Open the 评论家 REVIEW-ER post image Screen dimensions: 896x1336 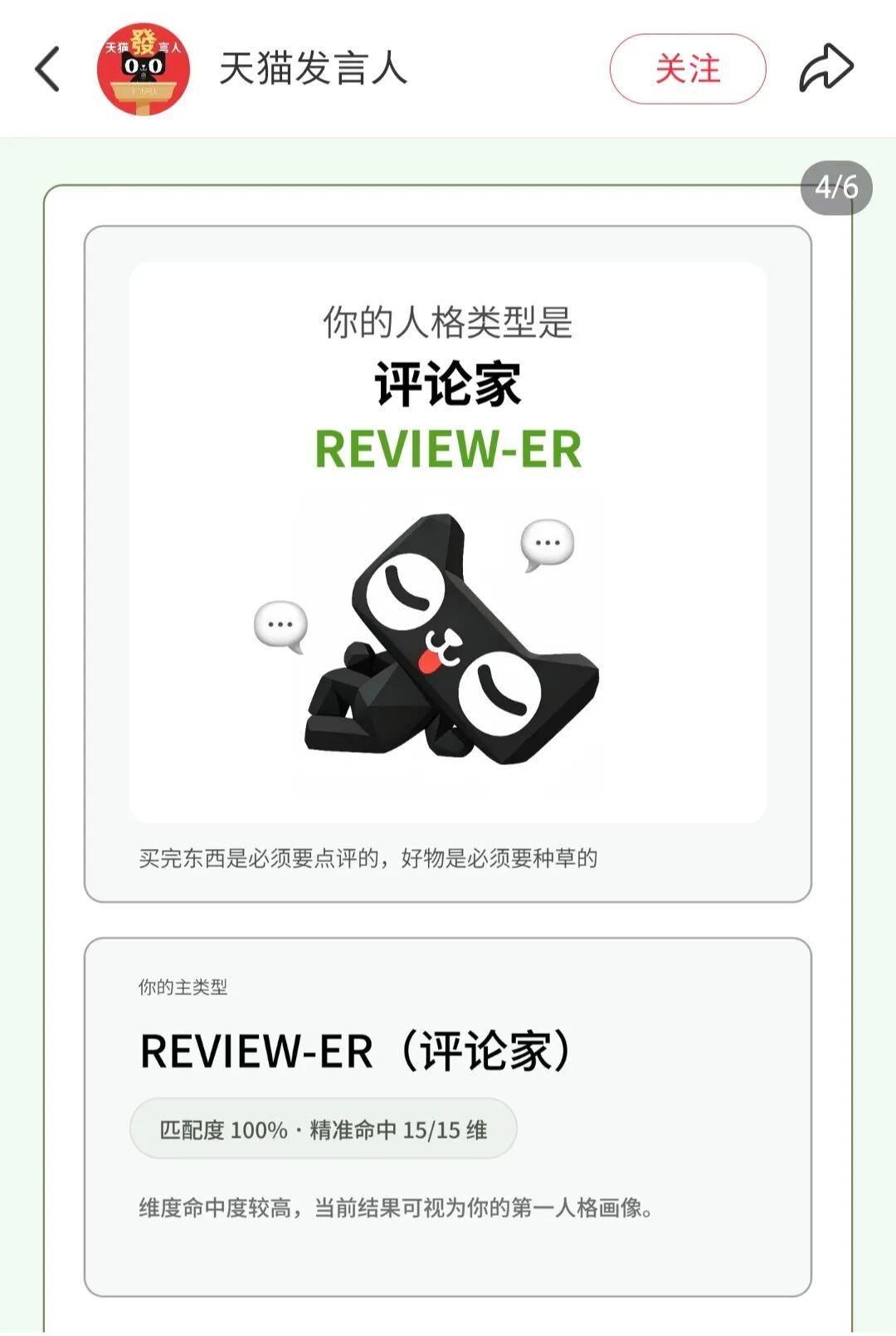click(448, 581)
